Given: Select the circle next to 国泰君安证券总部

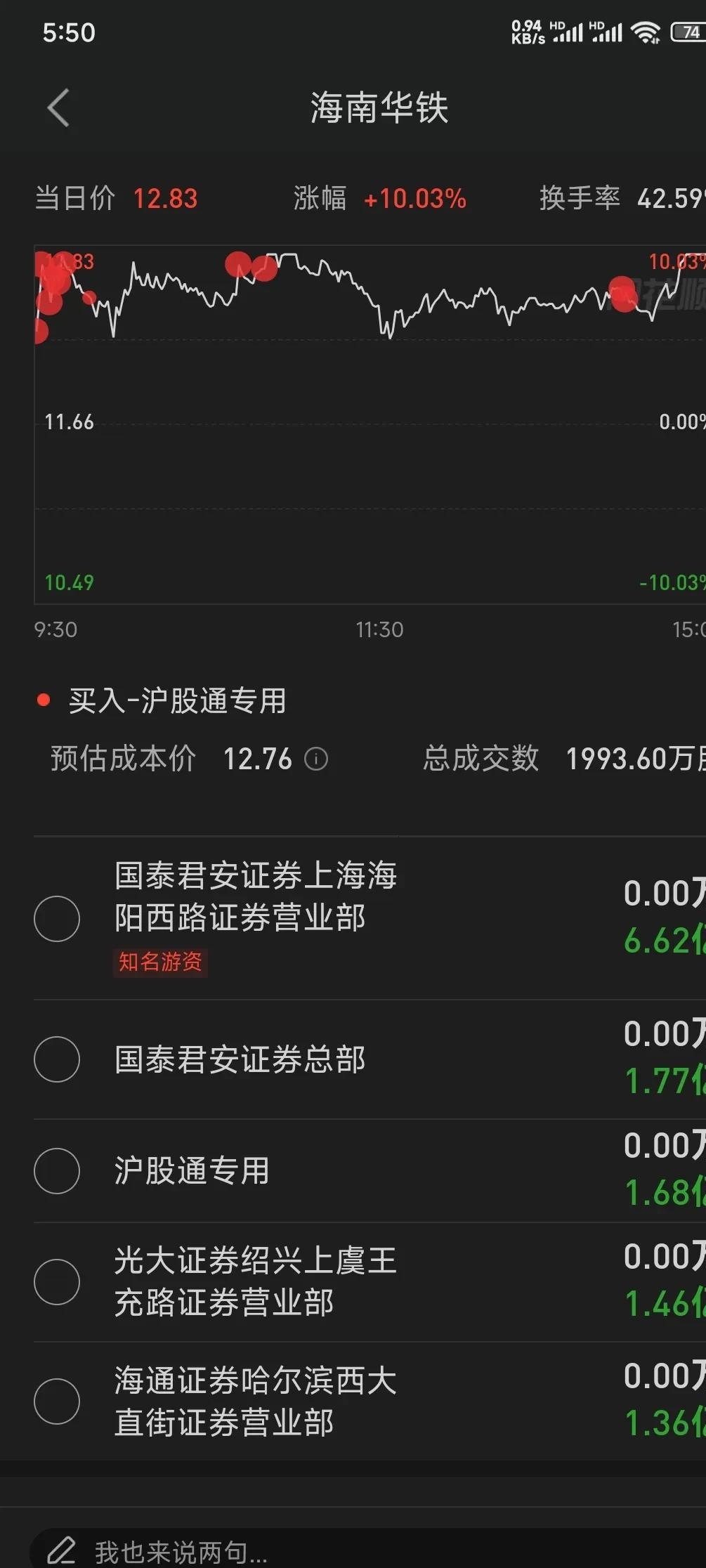Looking at the screenshot, I should pyautogui.click(x=57, y=1059).
